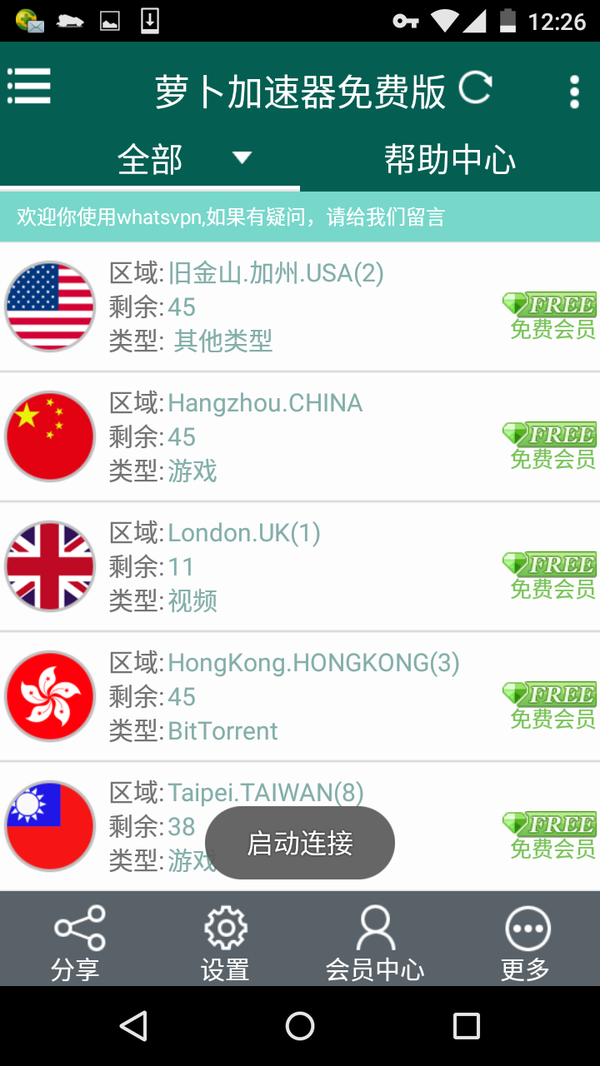Refresh the server list
Viewport: 600px width, 1066px height.
476,89
